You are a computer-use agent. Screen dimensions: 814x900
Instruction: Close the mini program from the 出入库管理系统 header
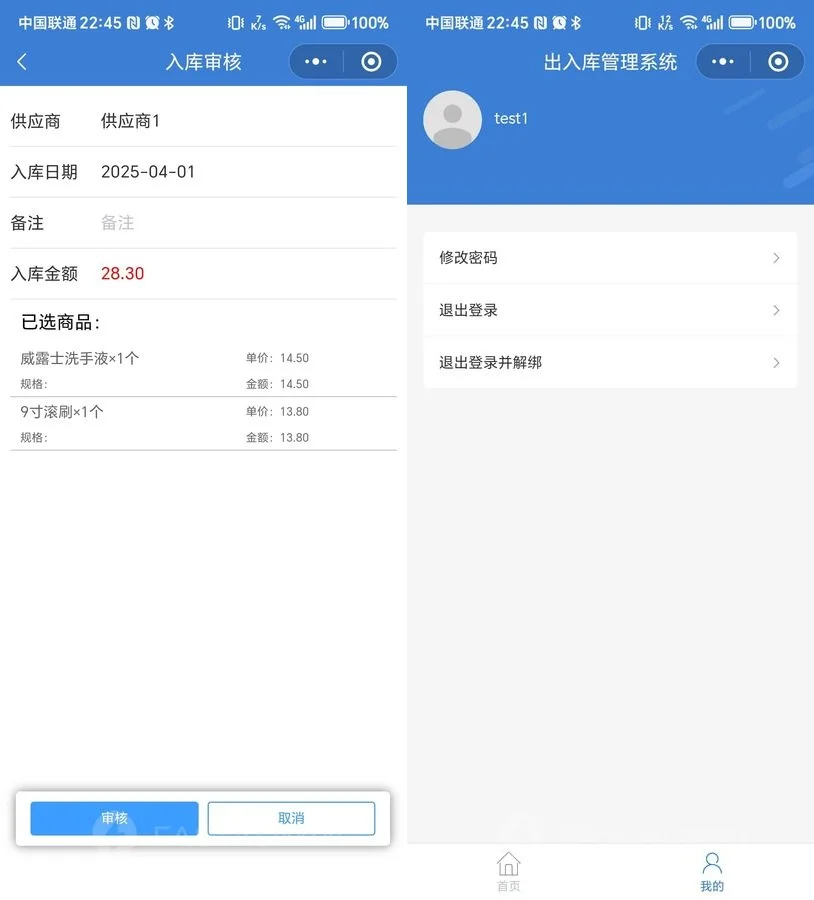[x=778, y=62]
